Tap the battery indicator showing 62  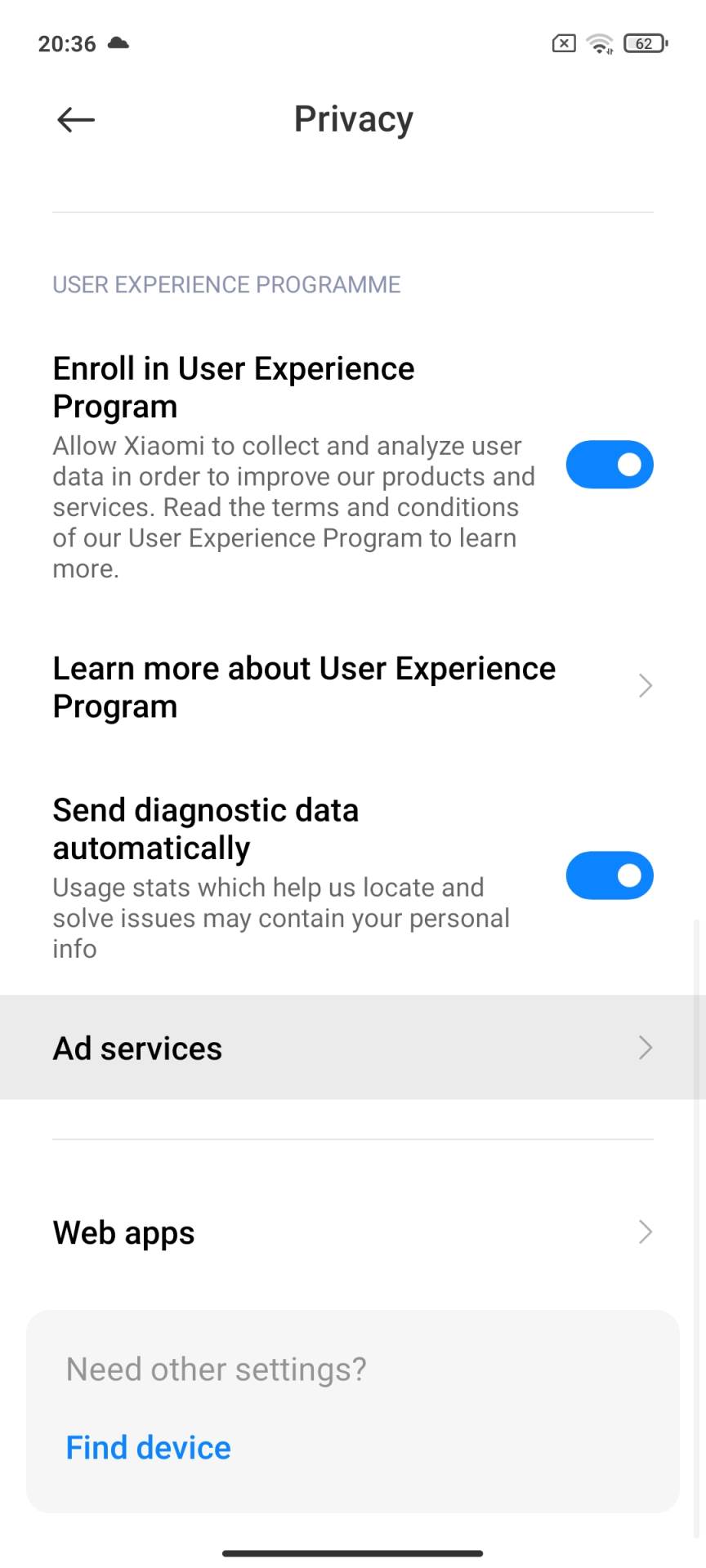click(644, 43)
